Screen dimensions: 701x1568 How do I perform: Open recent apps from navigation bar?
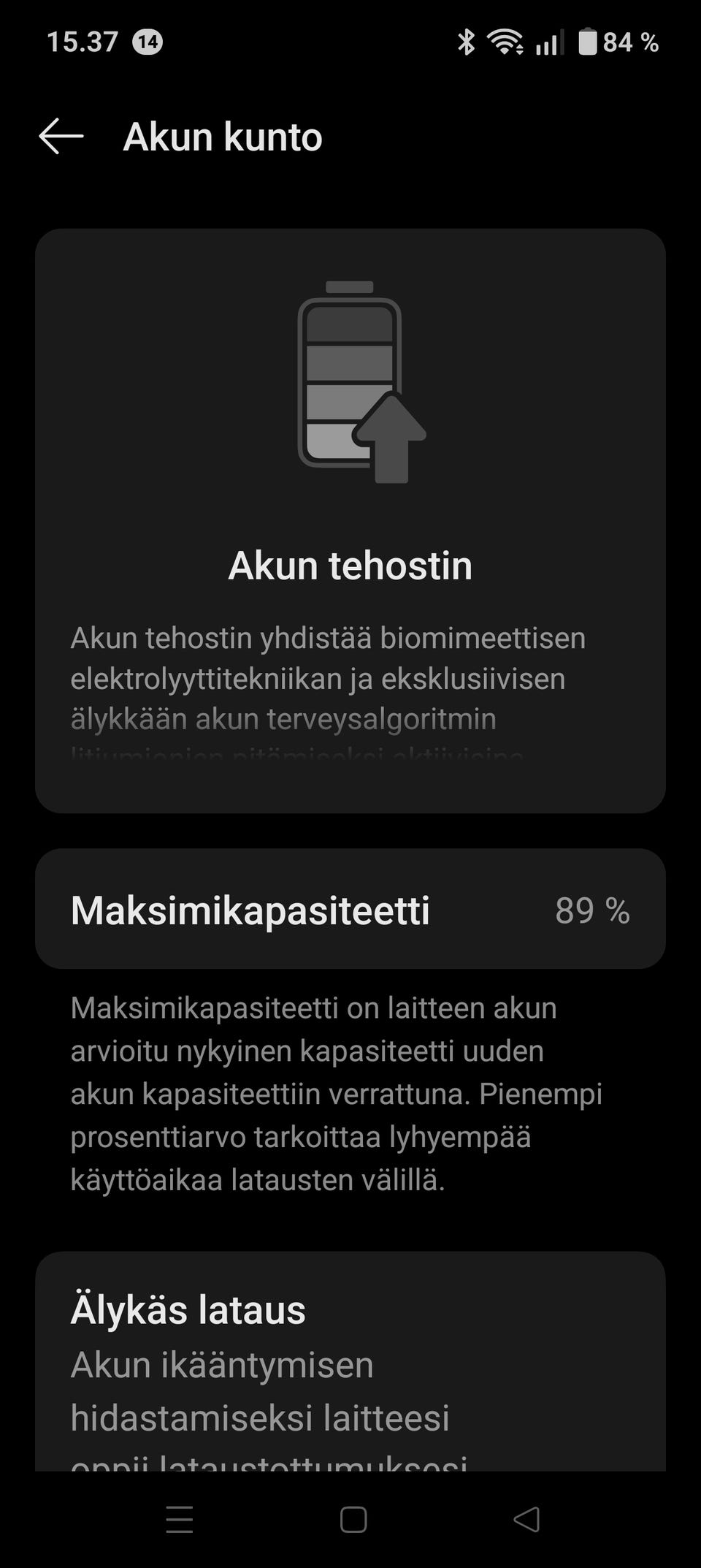coord(180,1519)
